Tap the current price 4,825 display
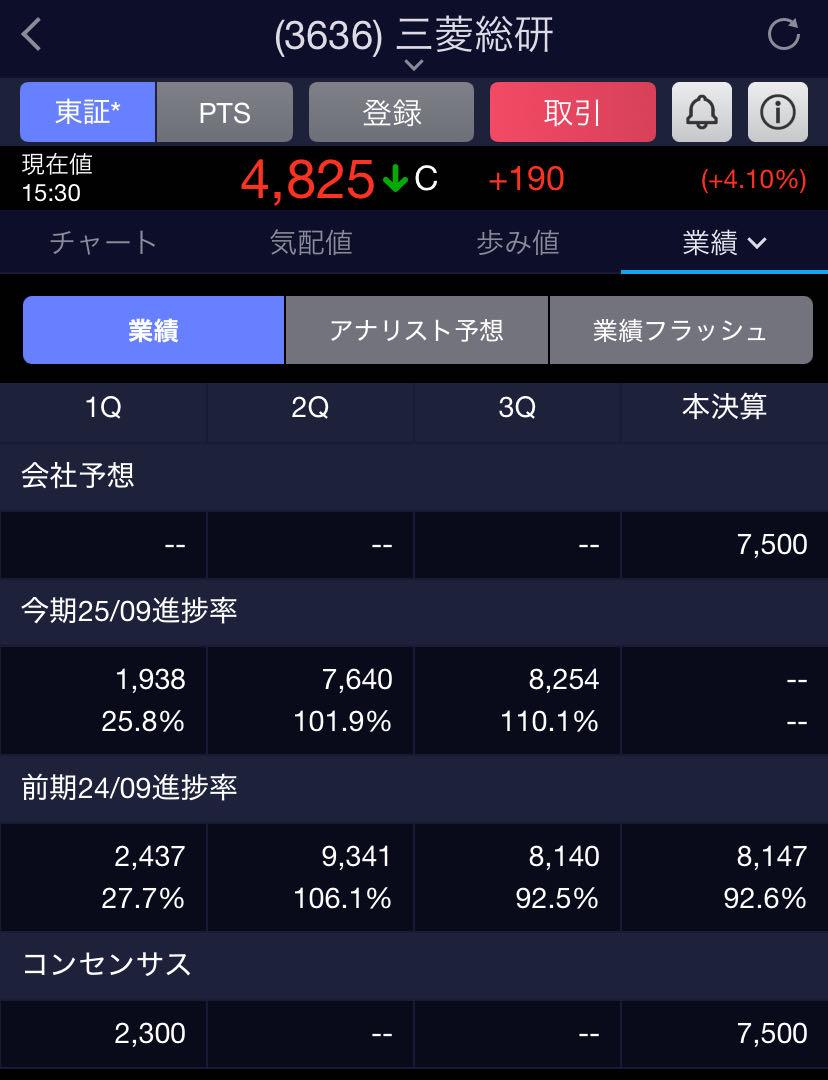Image resolution: width=828 pixels, height=1080 pixels. tap(307, 178)
